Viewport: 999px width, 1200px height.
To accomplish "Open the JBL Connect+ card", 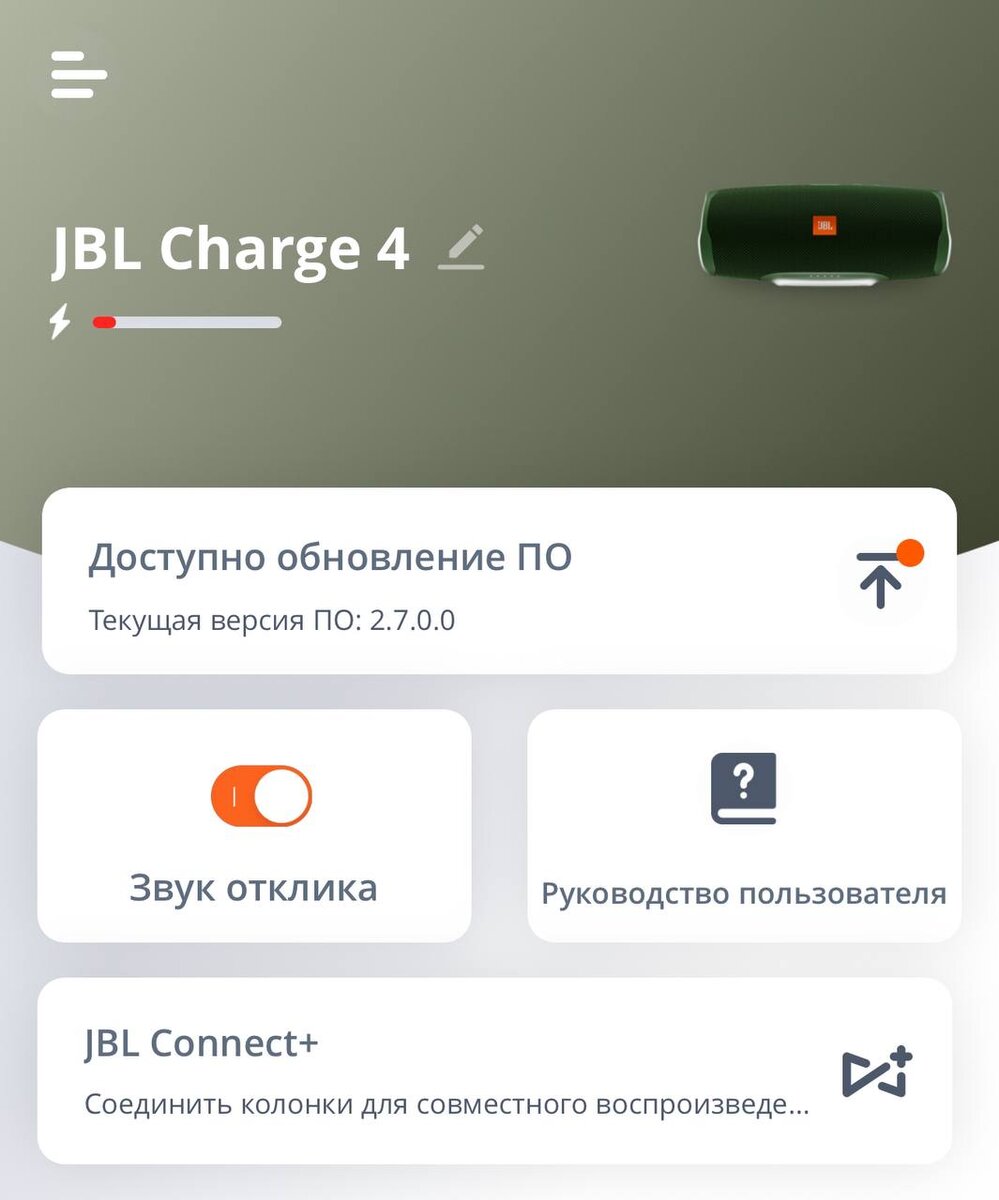I will [x=495, y=1071].
